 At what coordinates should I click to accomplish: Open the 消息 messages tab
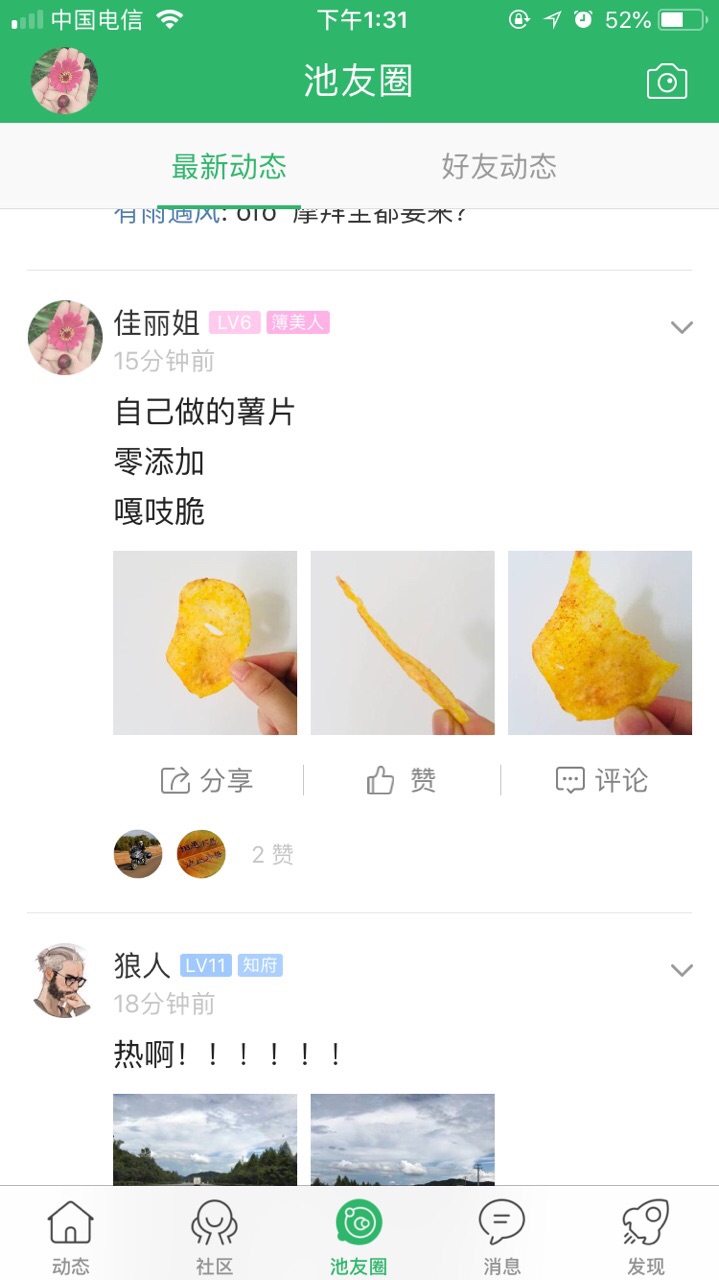tap(502, 1238)
